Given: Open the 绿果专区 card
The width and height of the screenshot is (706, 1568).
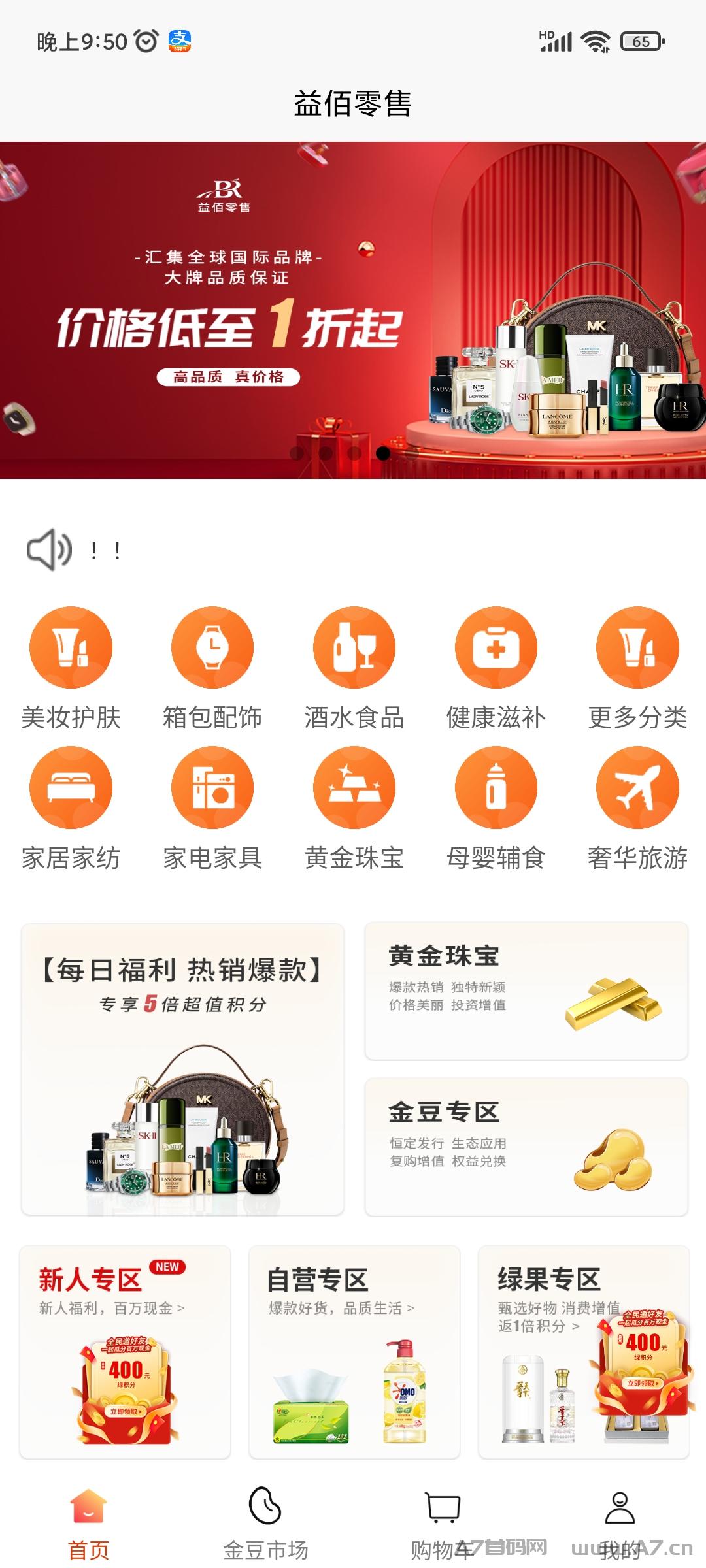Looking at the screenshot, I should 584,1352.
